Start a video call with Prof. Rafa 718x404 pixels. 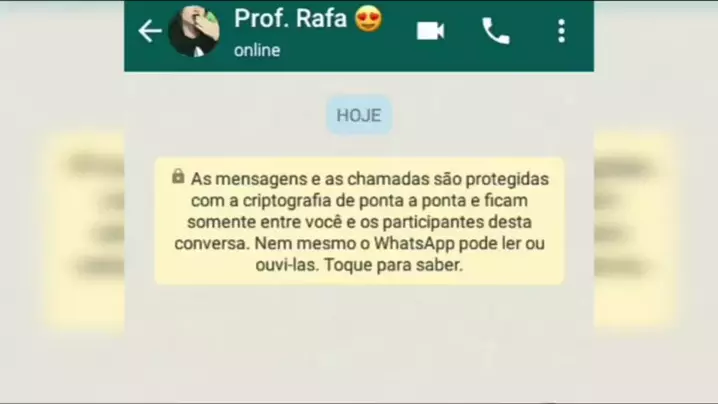(430, 31)
